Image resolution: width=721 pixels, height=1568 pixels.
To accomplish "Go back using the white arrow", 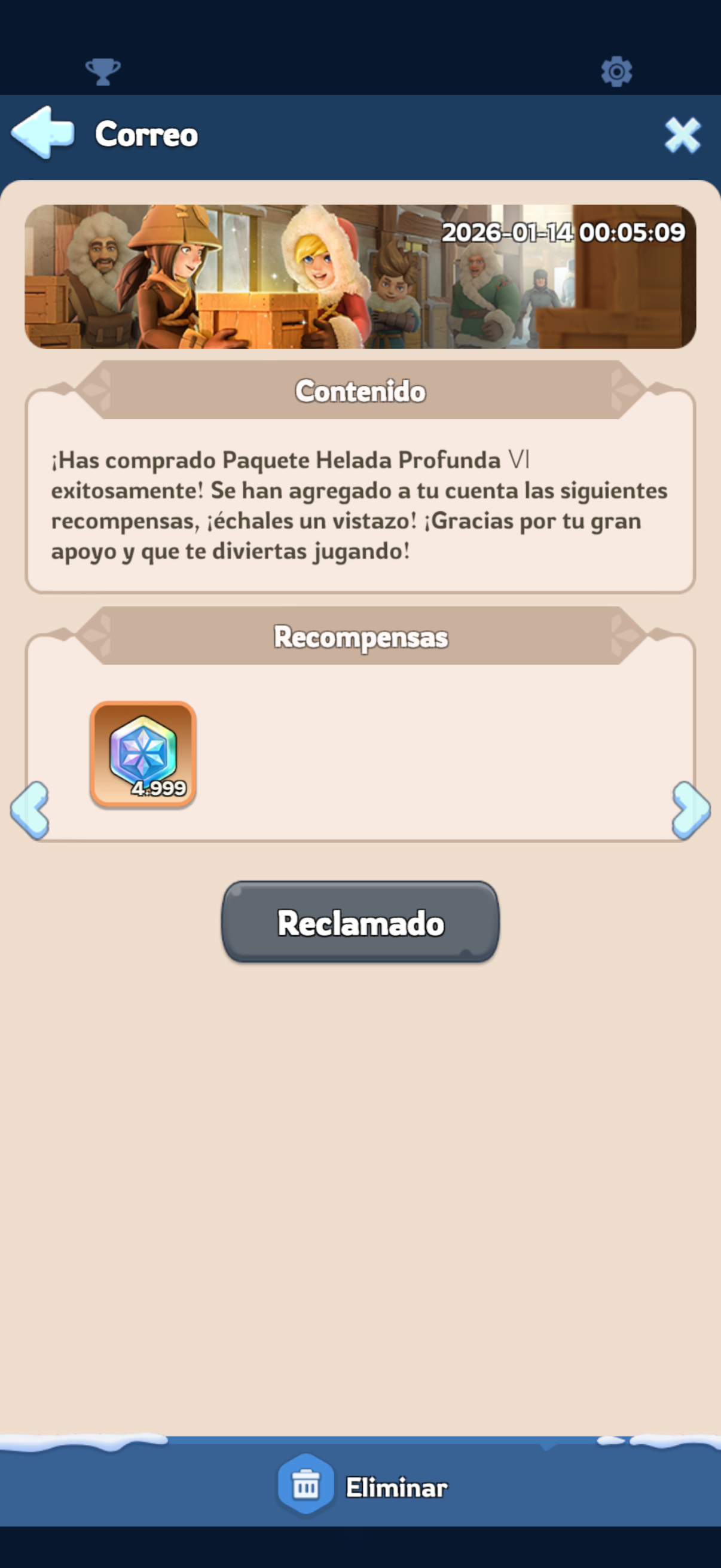I will 42,133.
